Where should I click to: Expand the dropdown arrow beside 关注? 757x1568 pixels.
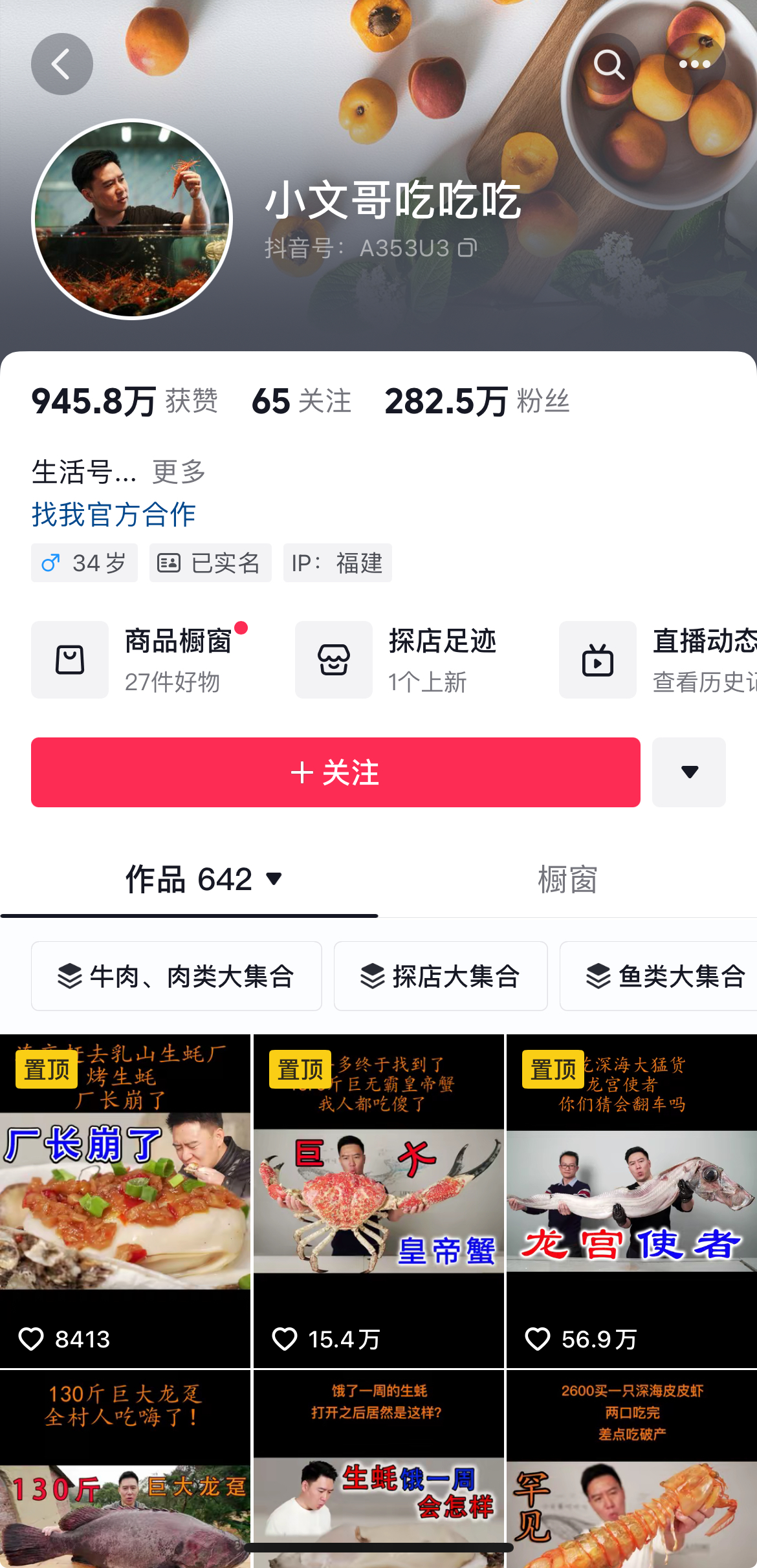(689, 772)
